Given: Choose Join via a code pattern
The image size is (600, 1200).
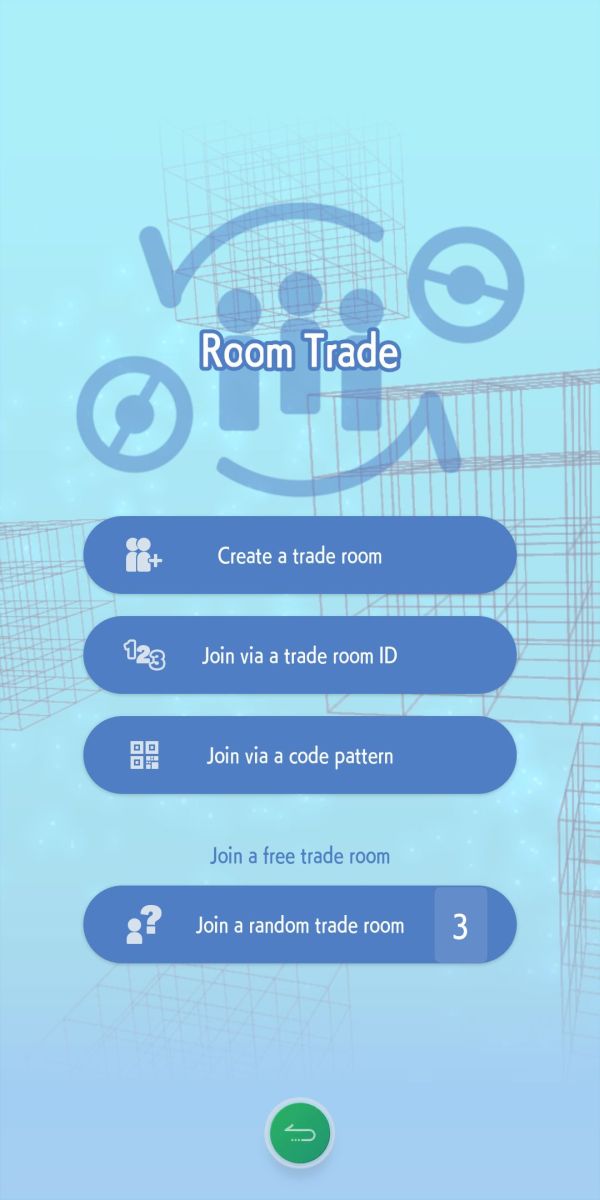Looking at the screenshot, I should pos(299,755).
